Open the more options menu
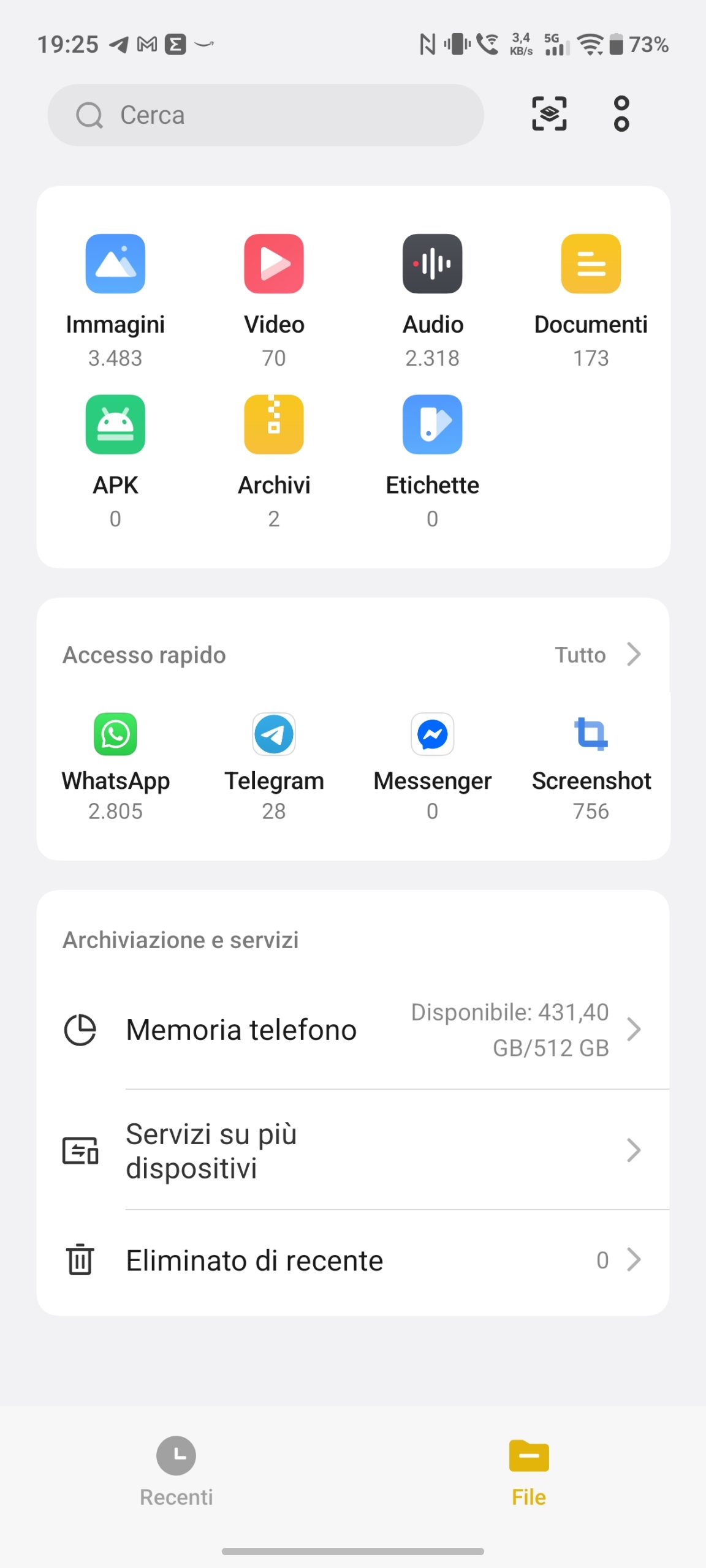The height and width of the screenshot is (1568, 706). (x=621, y=114)
